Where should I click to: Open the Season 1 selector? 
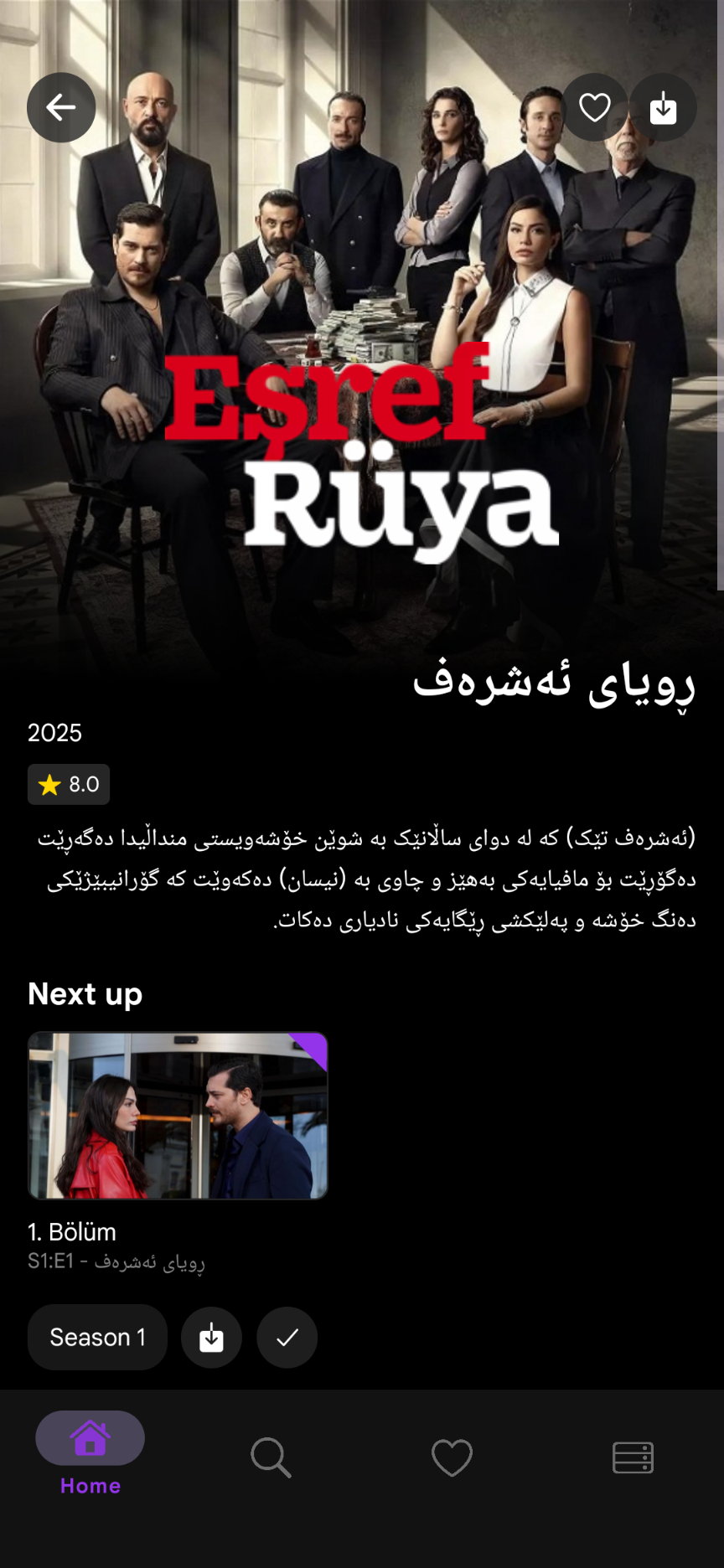(x=97, y=1337)
